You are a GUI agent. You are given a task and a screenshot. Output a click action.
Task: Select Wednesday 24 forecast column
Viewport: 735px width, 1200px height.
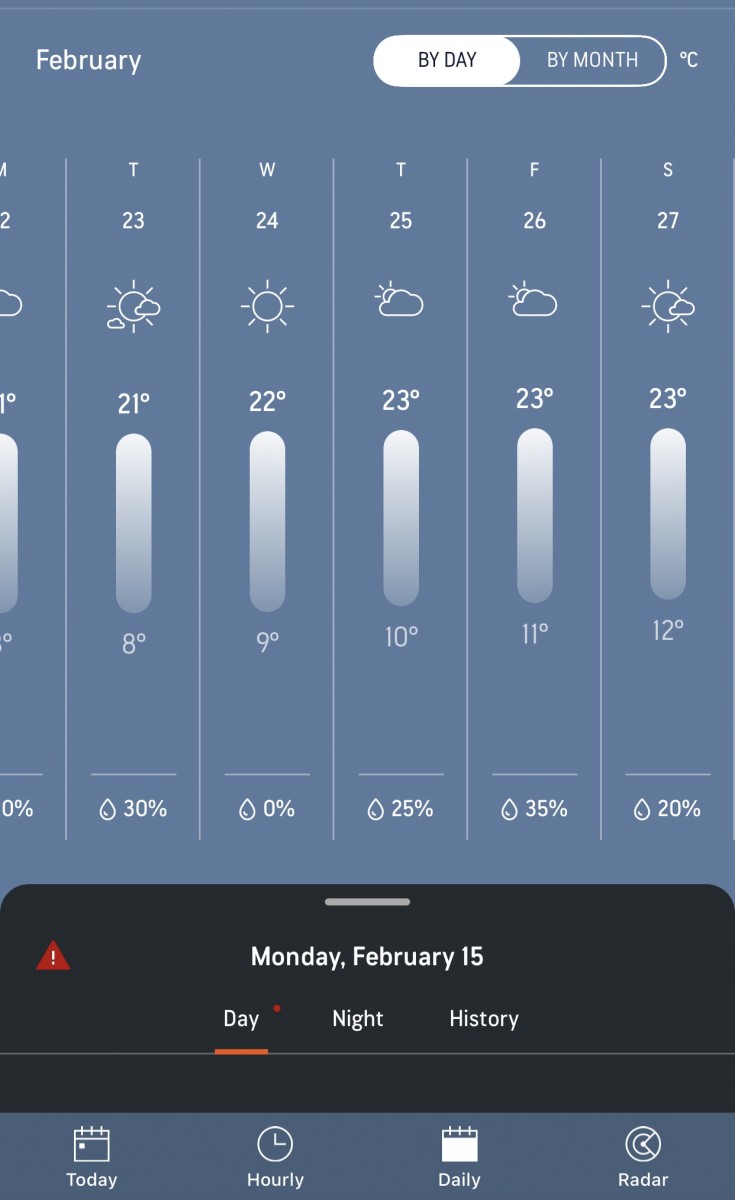tap(267, 500)
